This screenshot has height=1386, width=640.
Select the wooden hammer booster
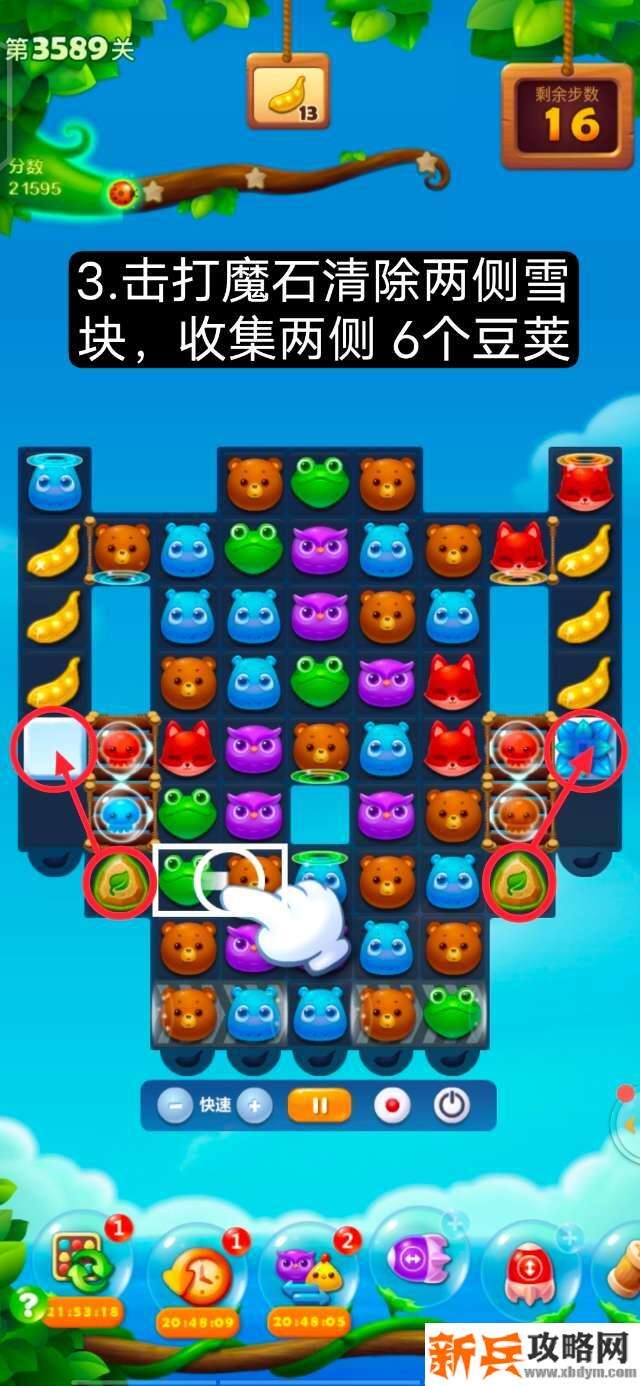pyautogui.click(x=625, y=1262)
